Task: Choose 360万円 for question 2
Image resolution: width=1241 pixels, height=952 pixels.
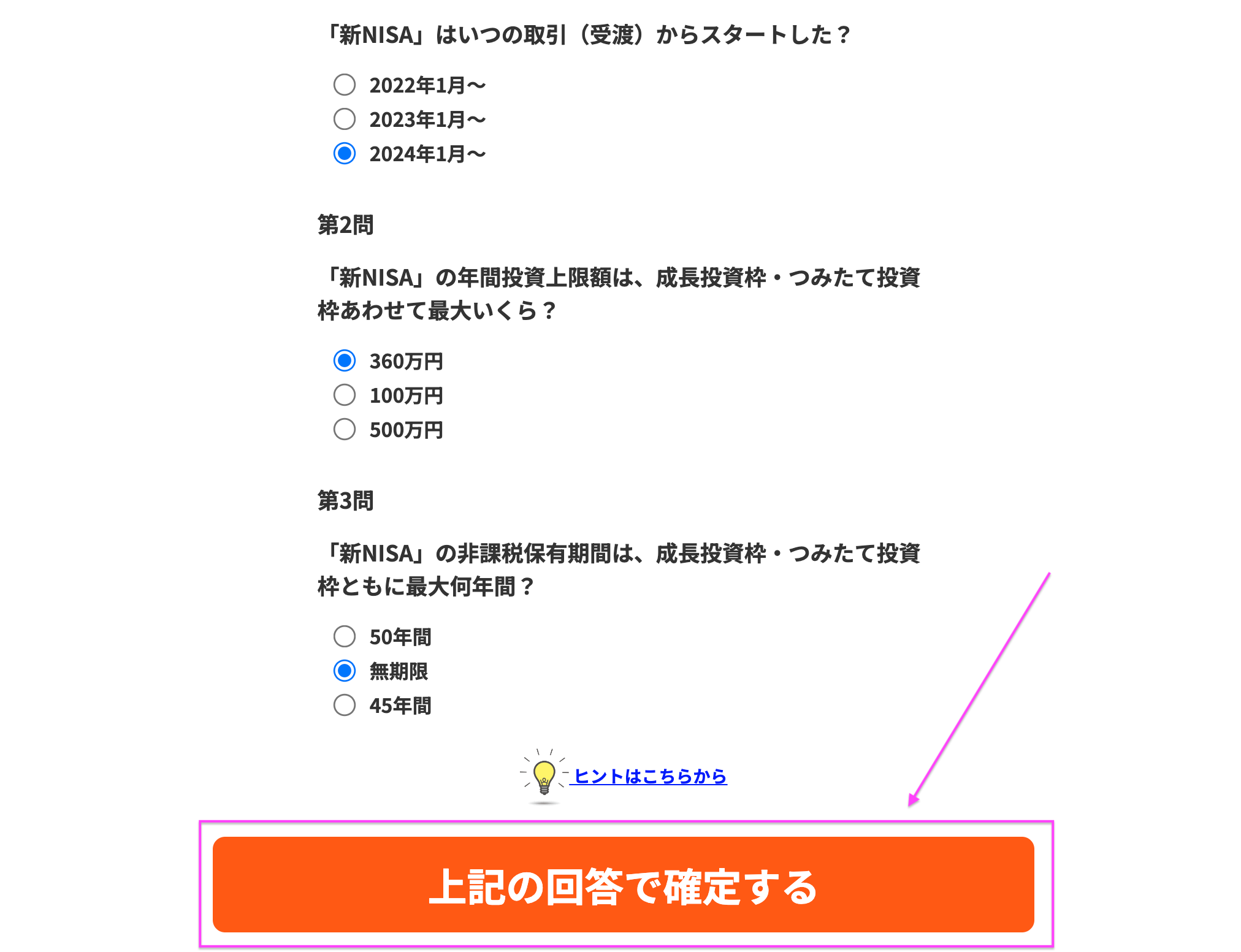Action: click(x=345, y=361)
